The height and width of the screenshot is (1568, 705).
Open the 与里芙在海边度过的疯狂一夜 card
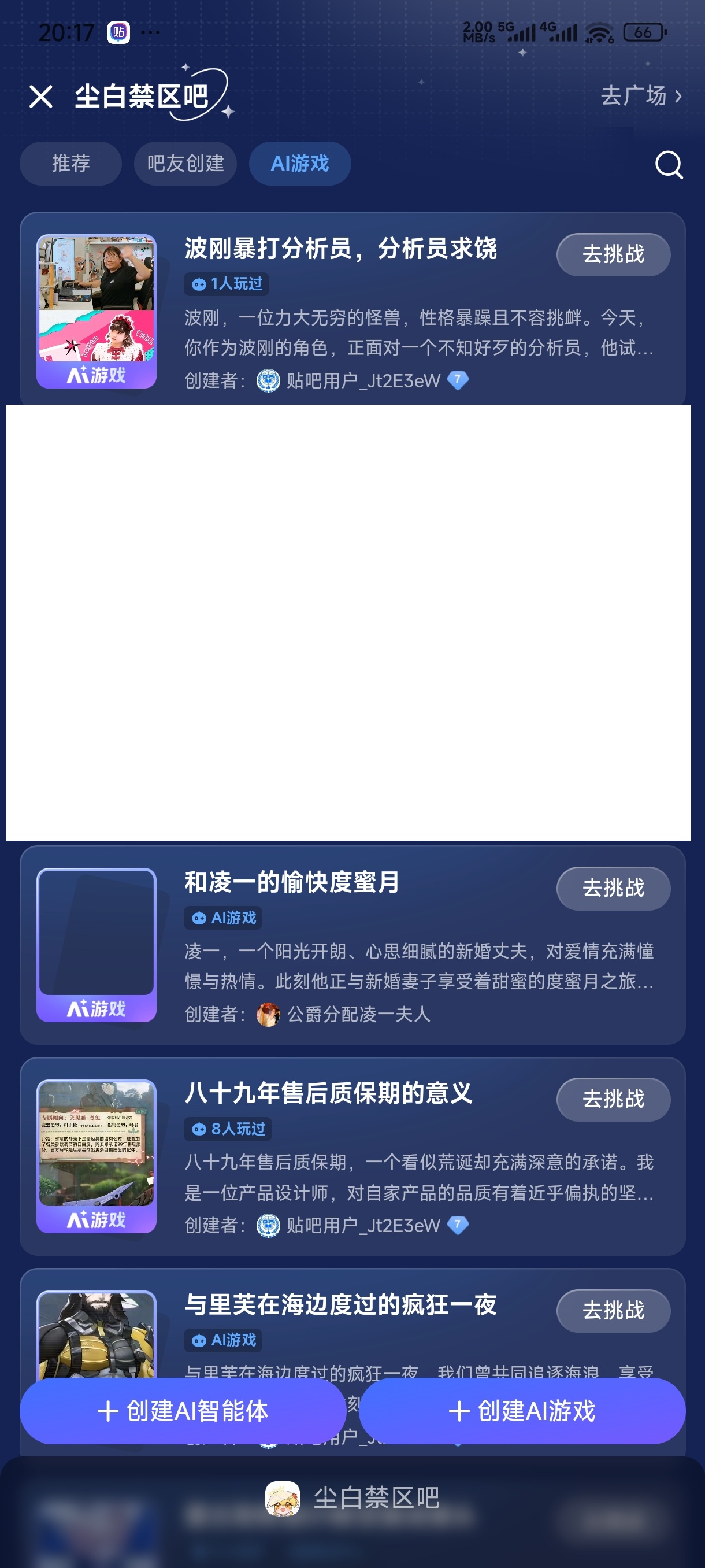tap(340, 1304)
